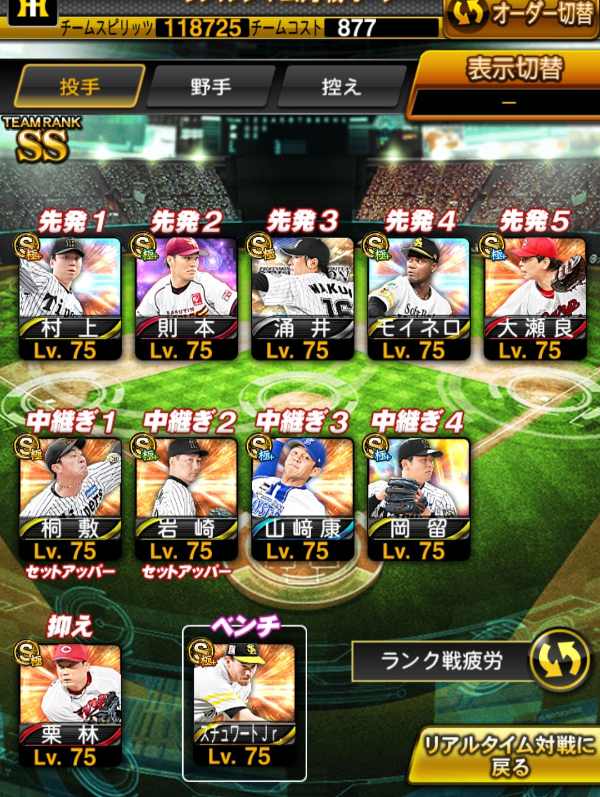
Task: Open closer 栗林 player card
Action: point(69,705)
